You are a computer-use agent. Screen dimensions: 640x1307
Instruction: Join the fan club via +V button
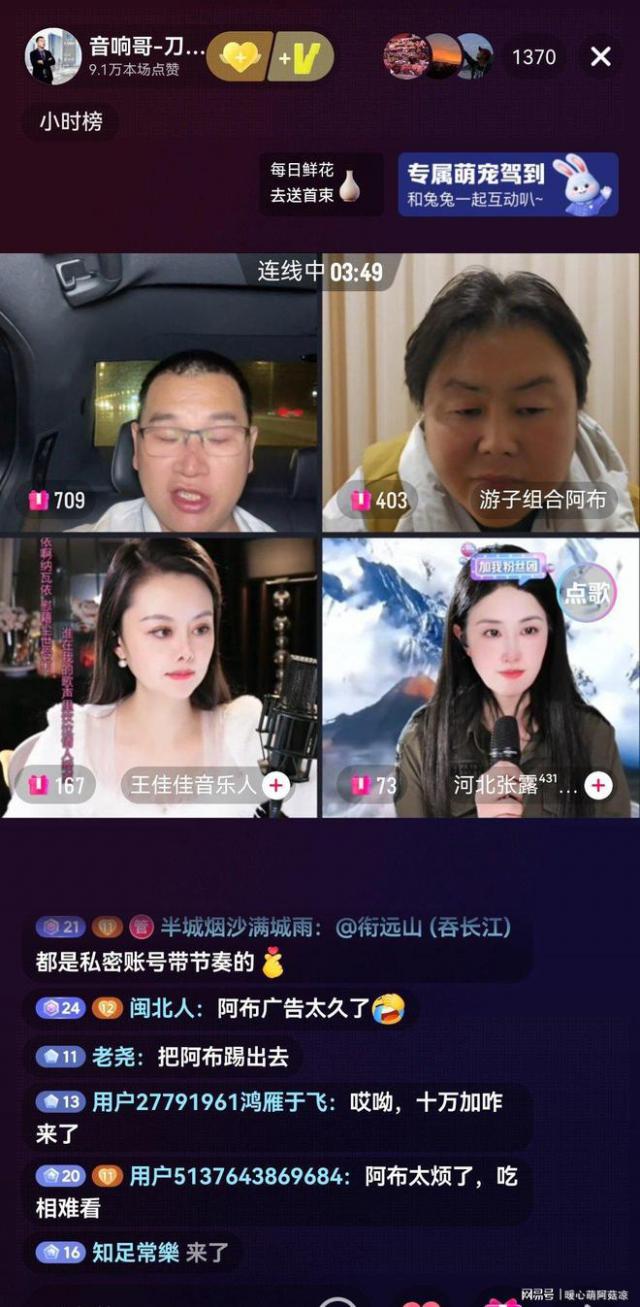pos(301,57)
